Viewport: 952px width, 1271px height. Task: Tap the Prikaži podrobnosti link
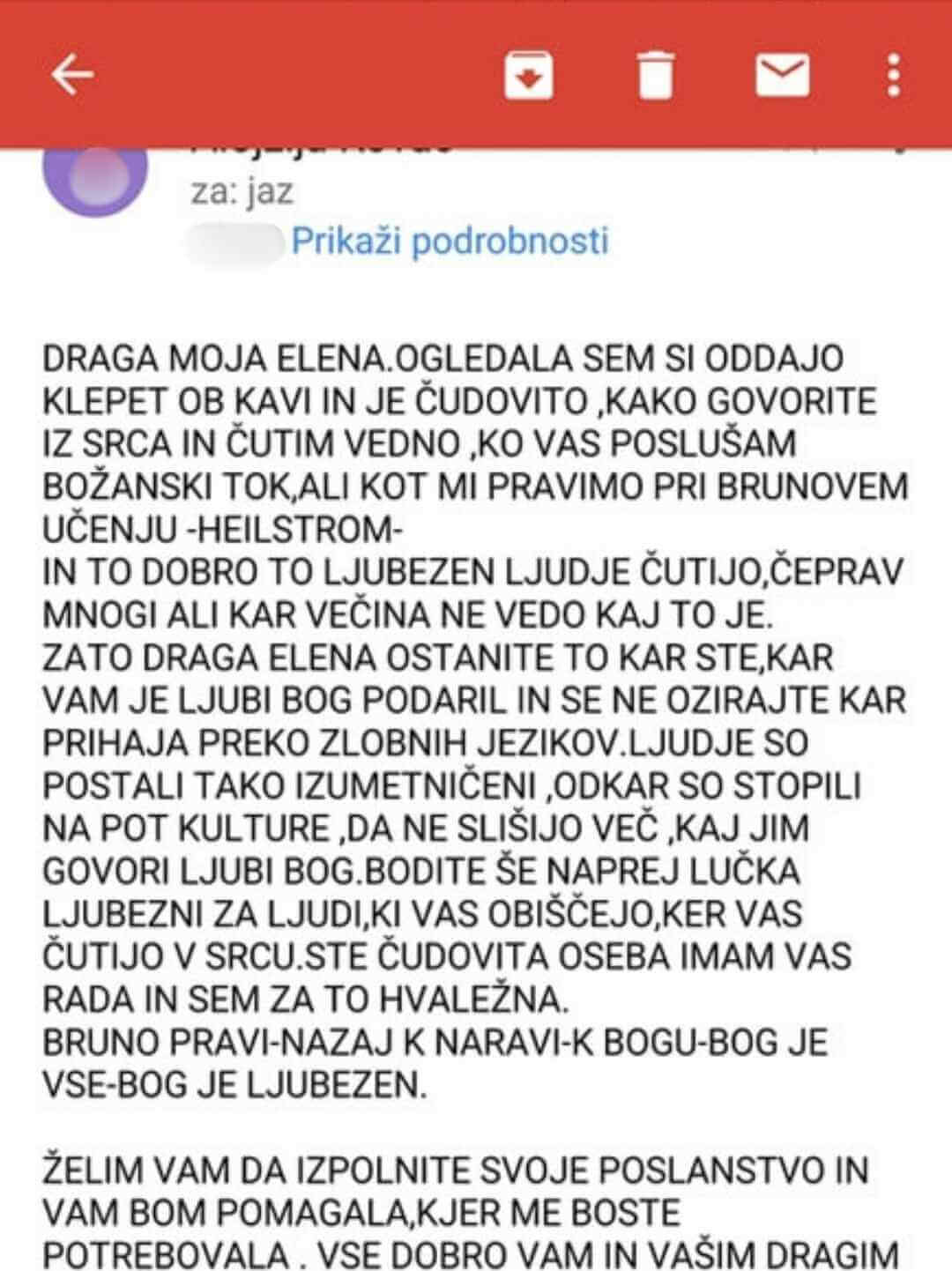(450, 240)
